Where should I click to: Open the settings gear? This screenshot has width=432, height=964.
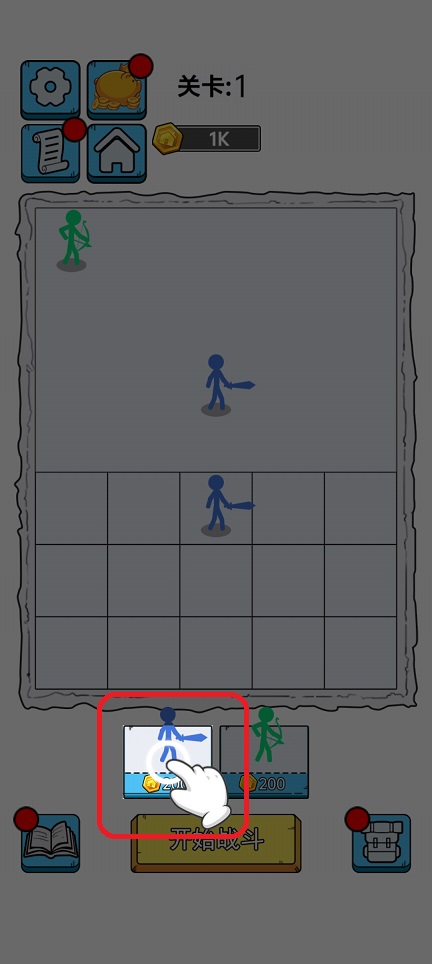(50, 90)
